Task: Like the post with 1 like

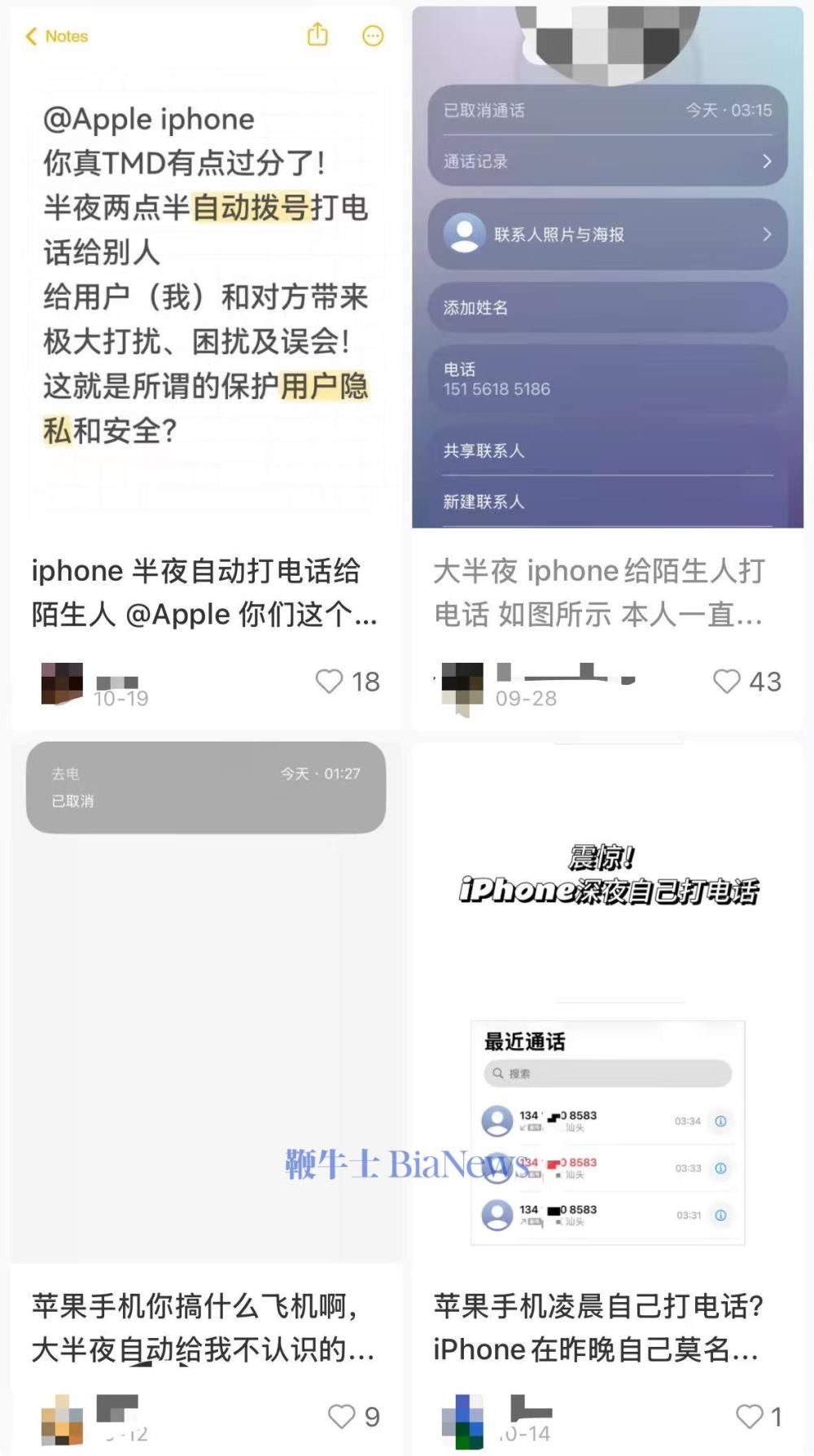Action: click(749, 1416)
